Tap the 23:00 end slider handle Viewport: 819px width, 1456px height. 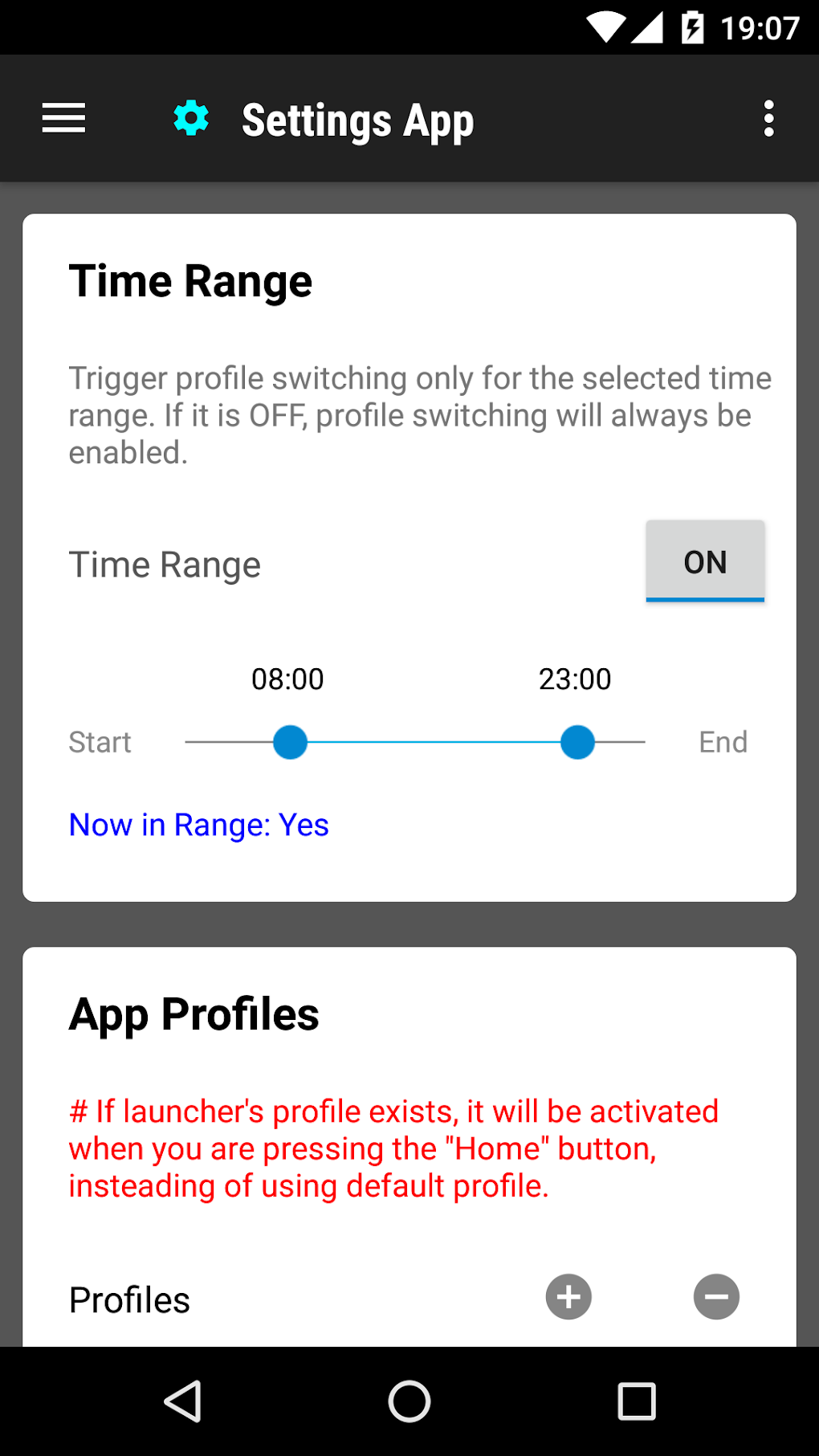coord(577,742)
